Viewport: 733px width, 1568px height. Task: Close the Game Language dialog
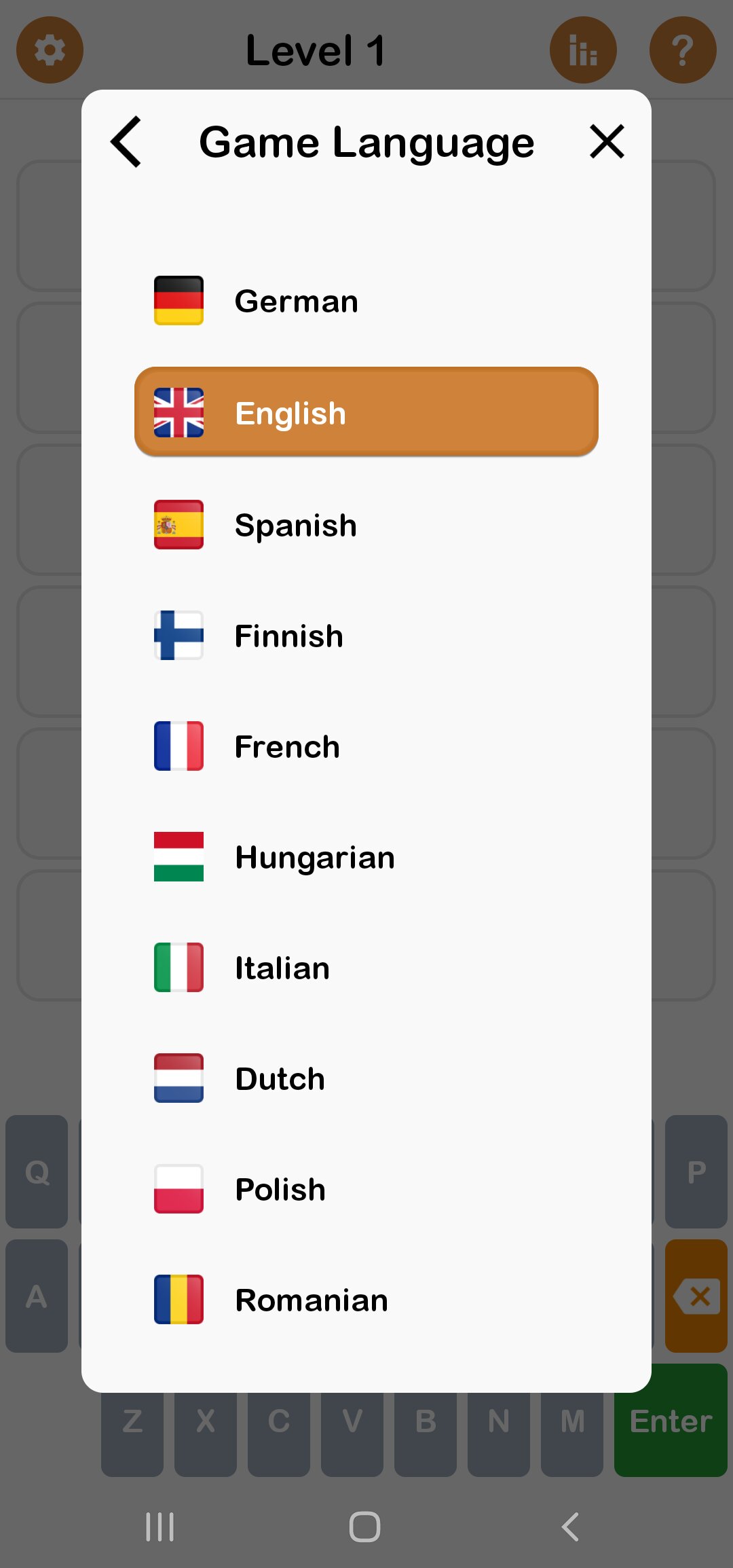606,142
